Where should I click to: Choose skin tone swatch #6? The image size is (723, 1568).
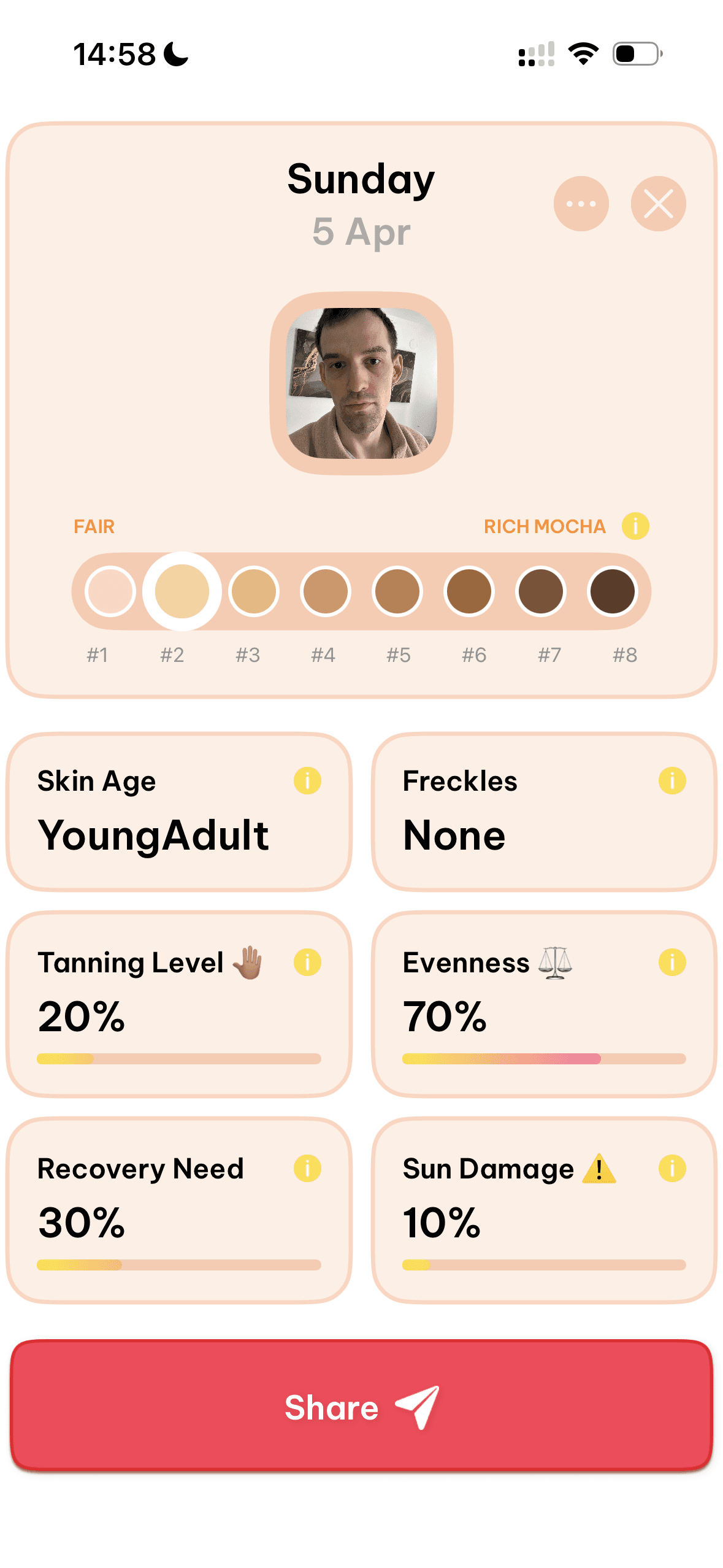(x=469, y=591)
